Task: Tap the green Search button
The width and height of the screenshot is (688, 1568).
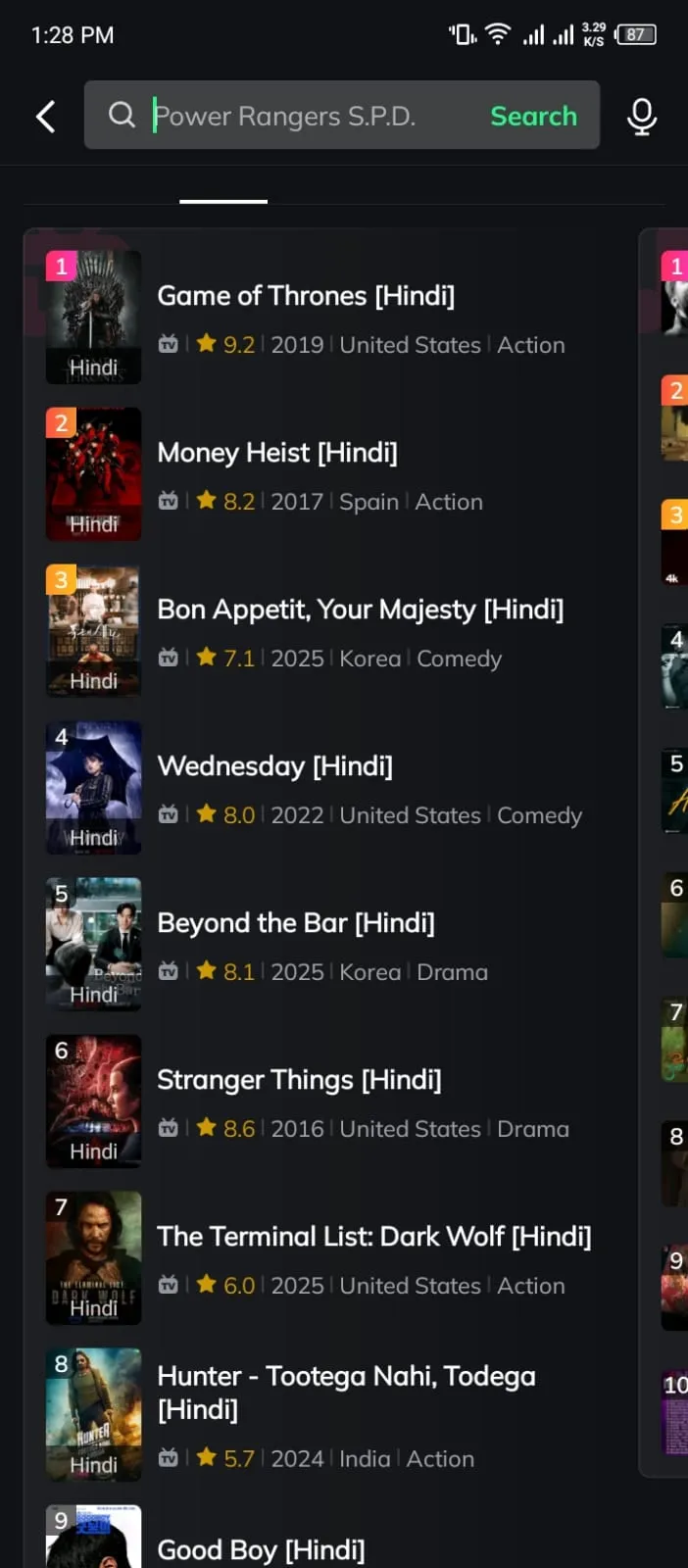Action: coord(533,116)
